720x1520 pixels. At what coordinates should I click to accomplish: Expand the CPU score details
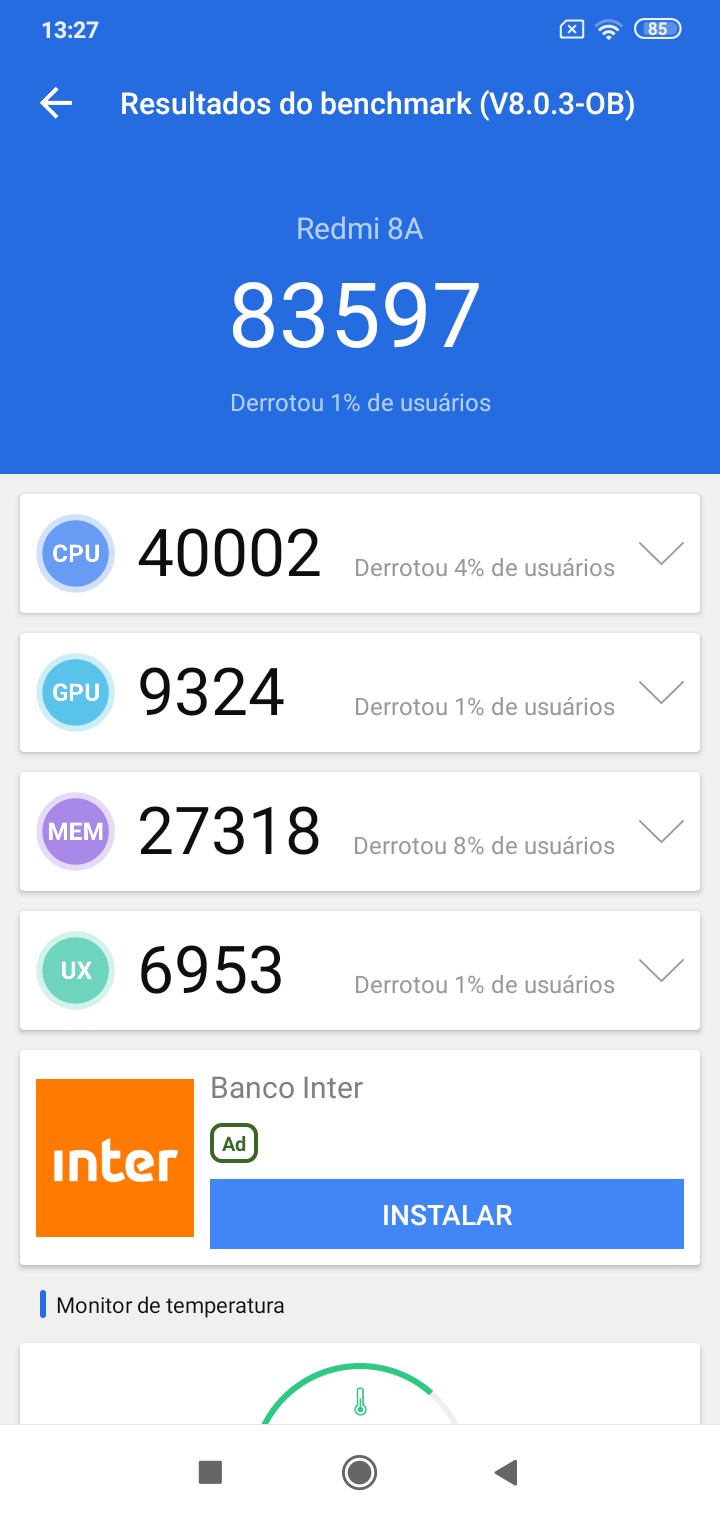pos(661,553)
